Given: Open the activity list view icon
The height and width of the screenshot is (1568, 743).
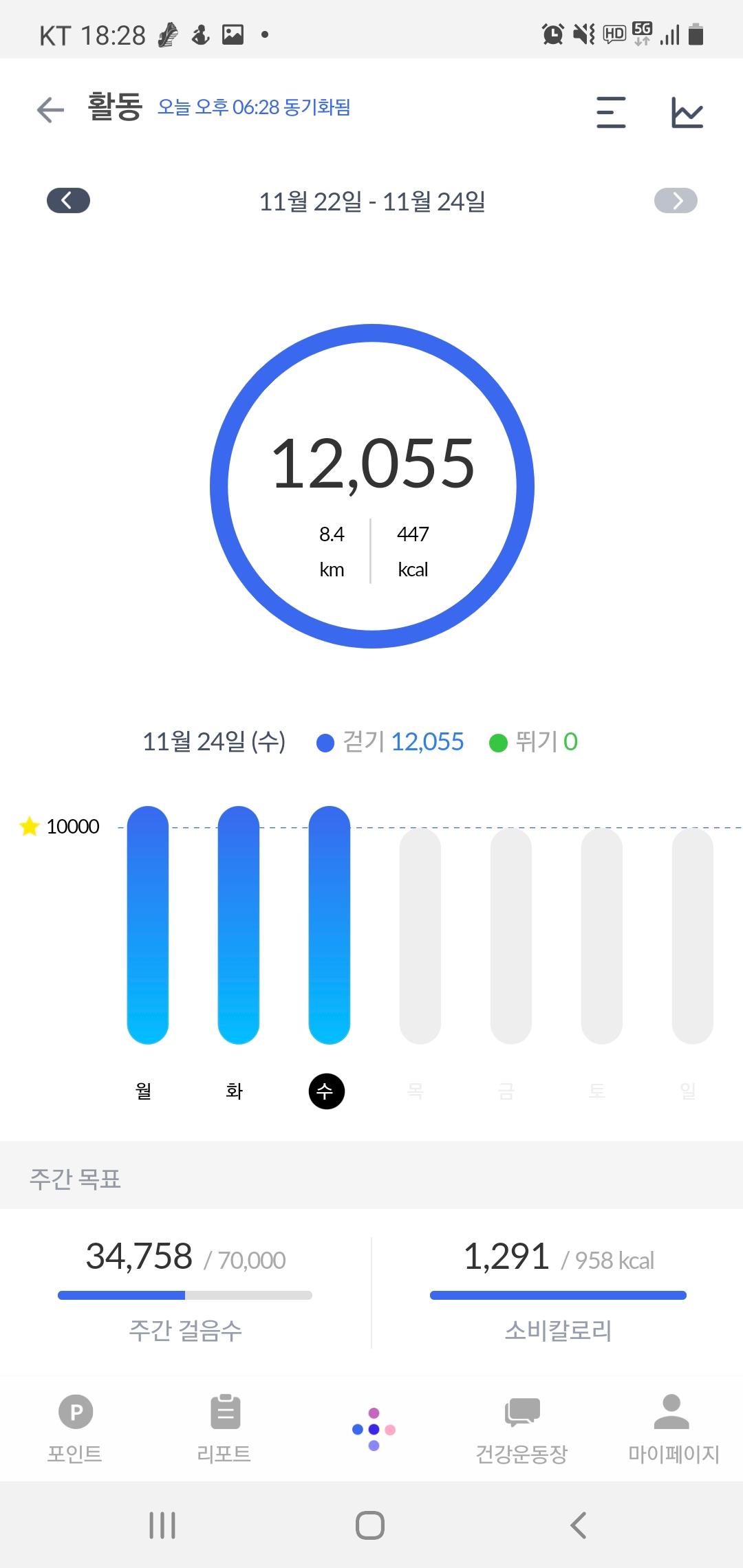Looking at the screenshot, I should 611,112.
